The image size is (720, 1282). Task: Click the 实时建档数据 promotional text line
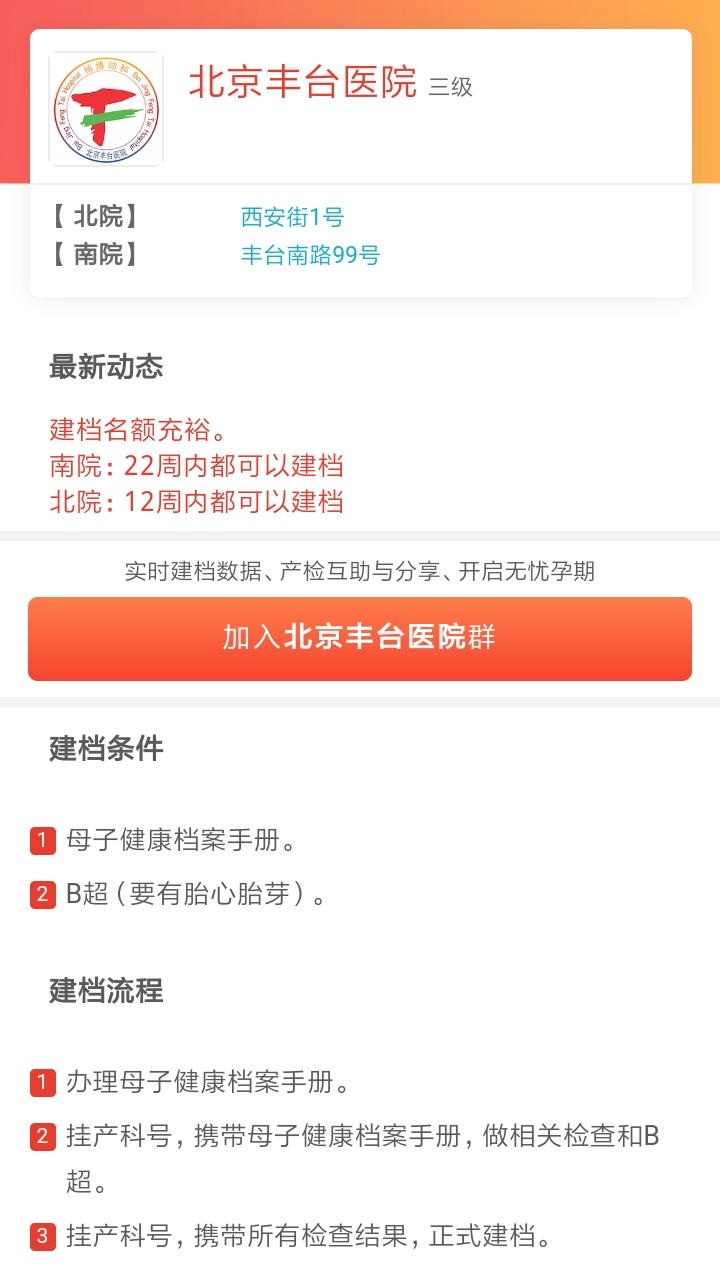(x=360, y=573)
